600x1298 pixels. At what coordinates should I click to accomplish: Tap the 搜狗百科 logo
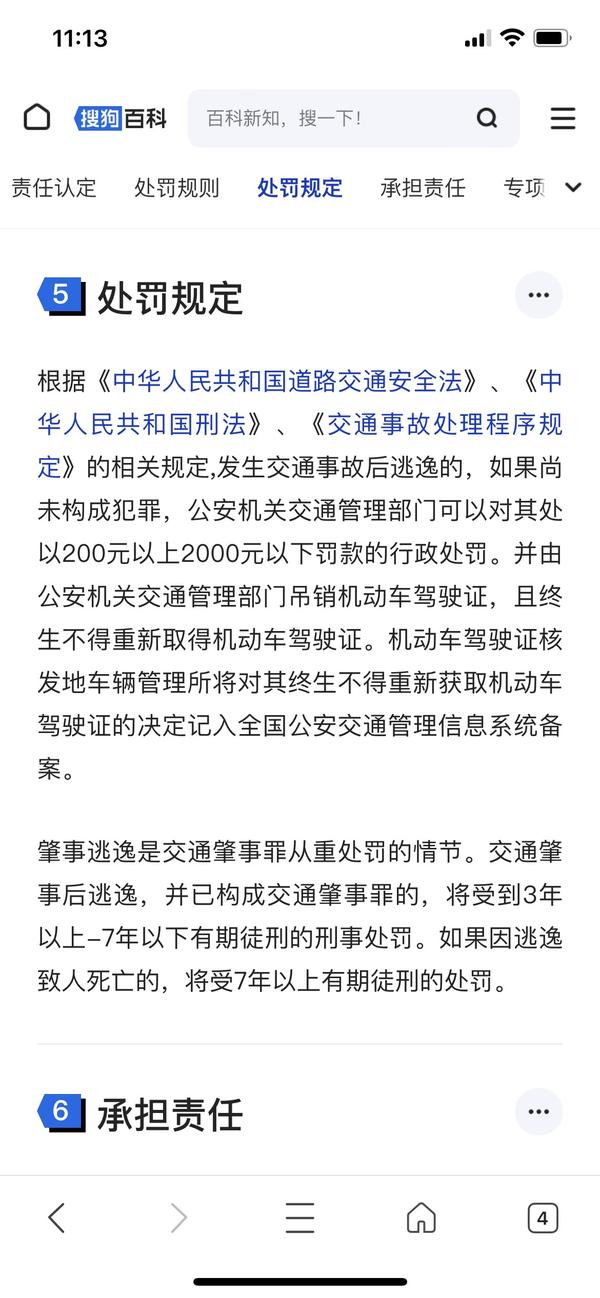click(121, 118)
